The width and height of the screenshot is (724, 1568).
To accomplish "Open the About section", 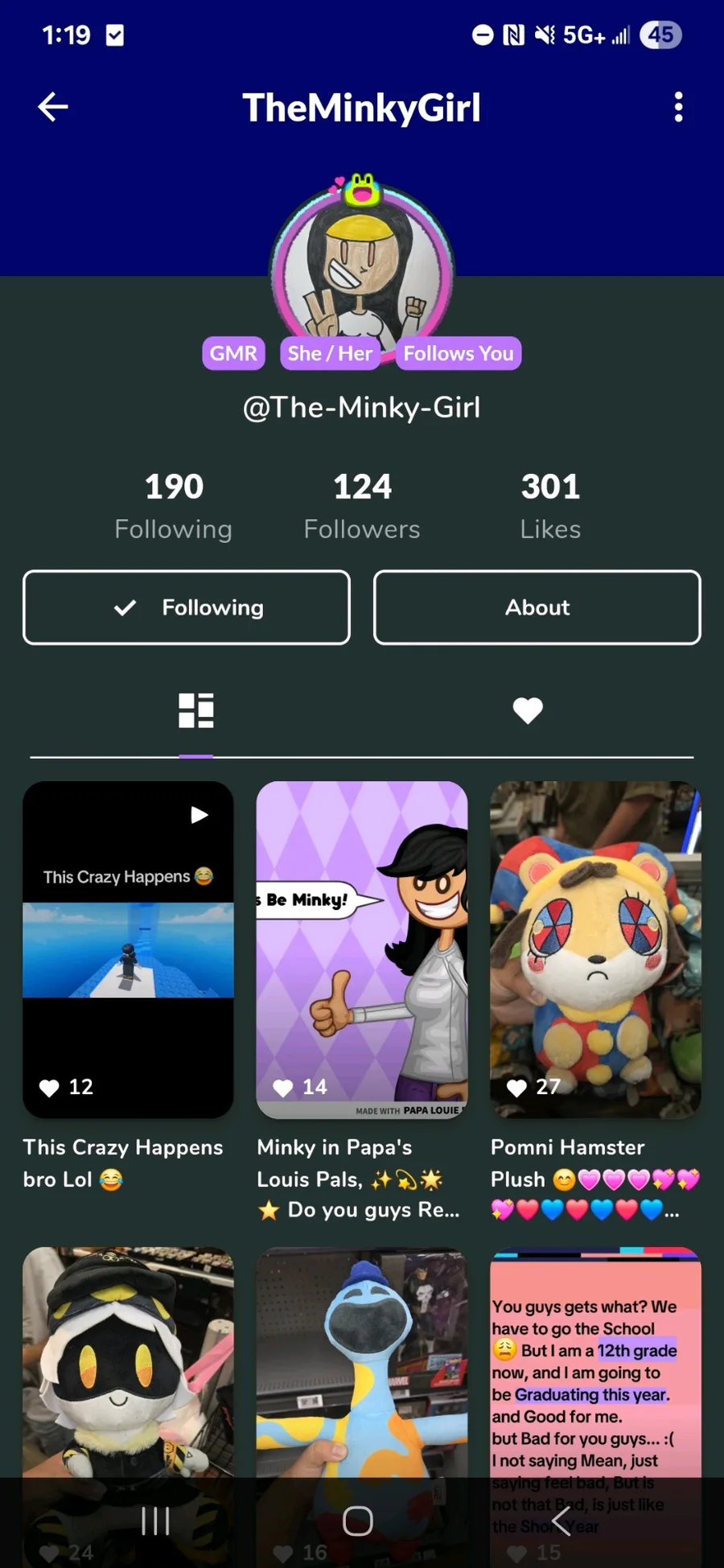I will (537, 607).
